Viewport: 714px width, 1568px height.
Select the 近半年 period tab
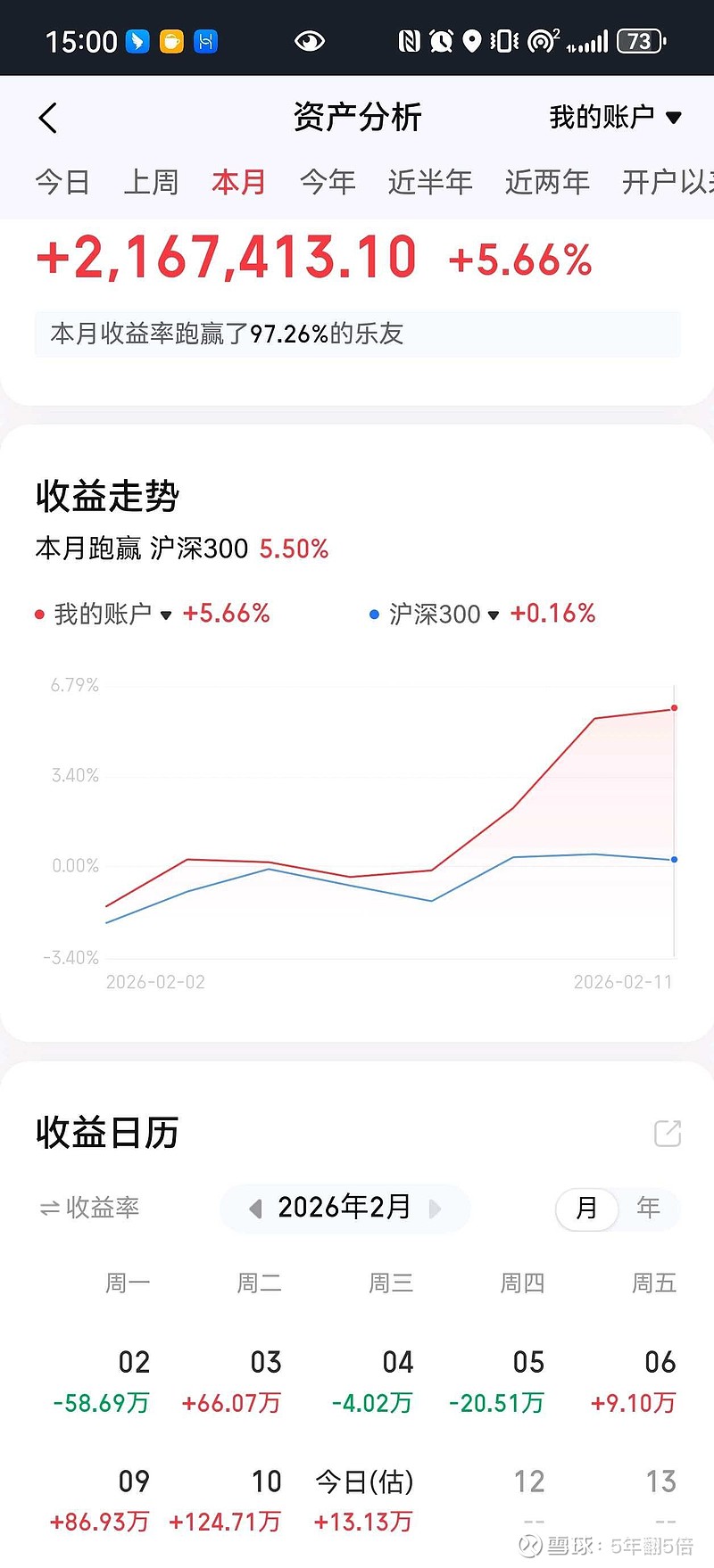[x=429, y=181]
